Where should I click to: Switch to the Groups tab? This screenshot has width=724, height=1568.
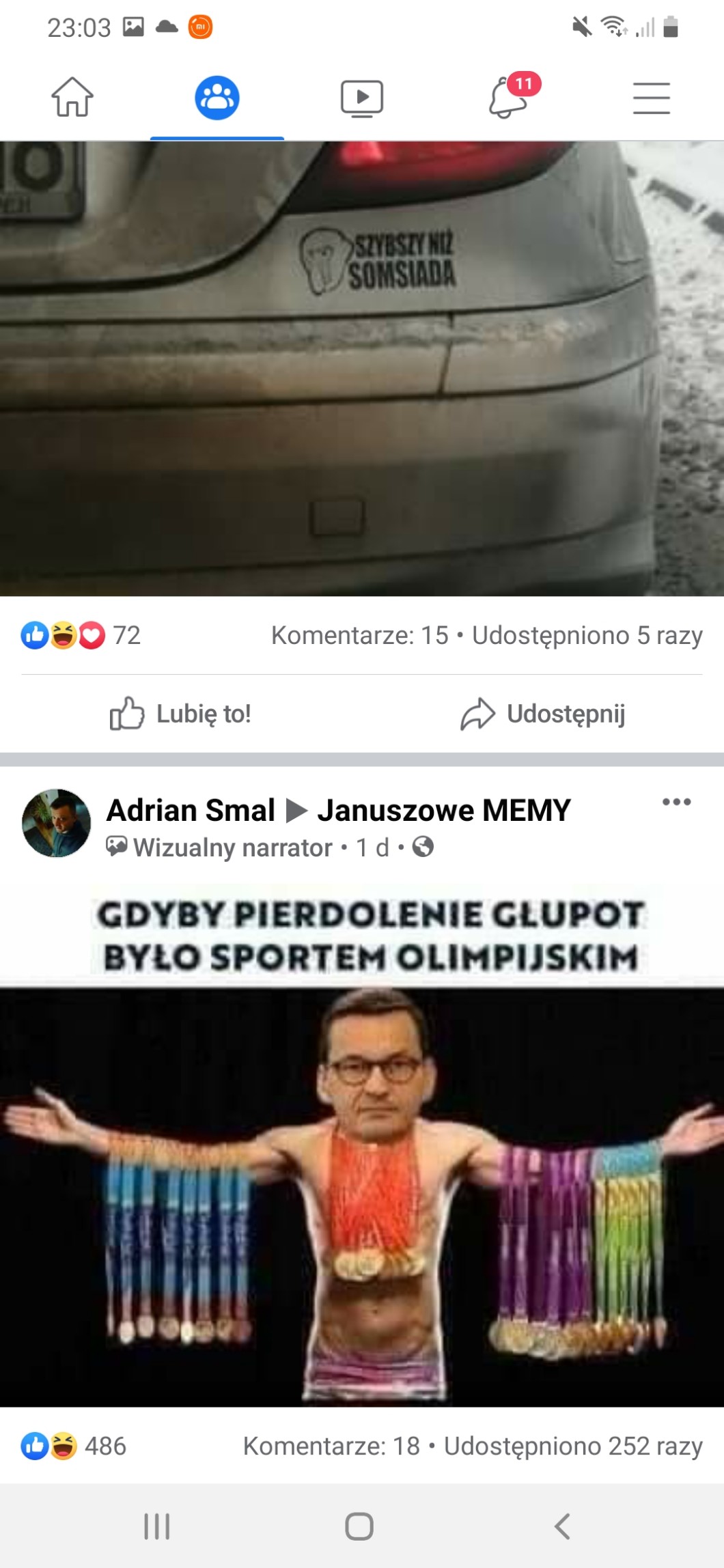[x=217, y=98]
